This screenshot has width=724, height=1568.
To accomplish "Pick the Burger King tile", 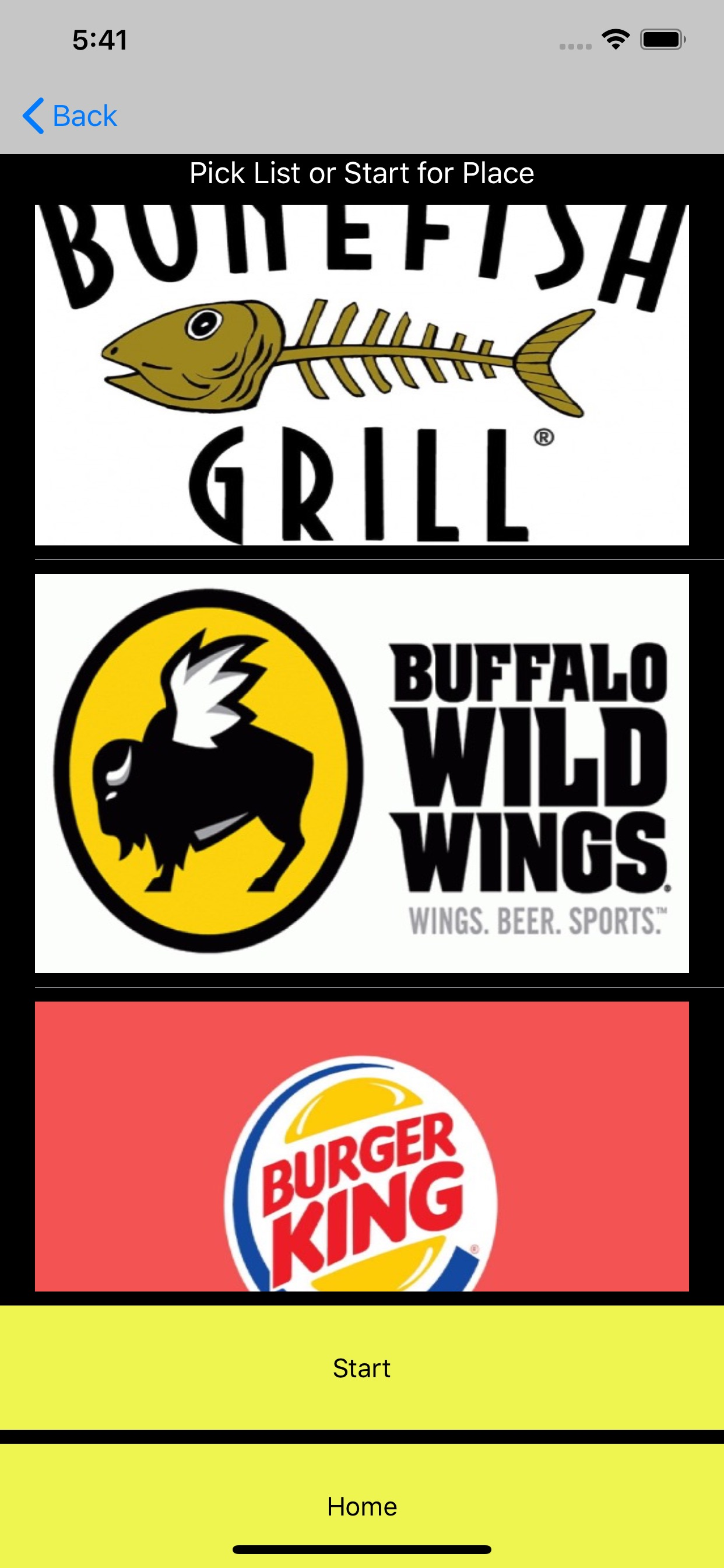I will click(x=361, y=1146).
